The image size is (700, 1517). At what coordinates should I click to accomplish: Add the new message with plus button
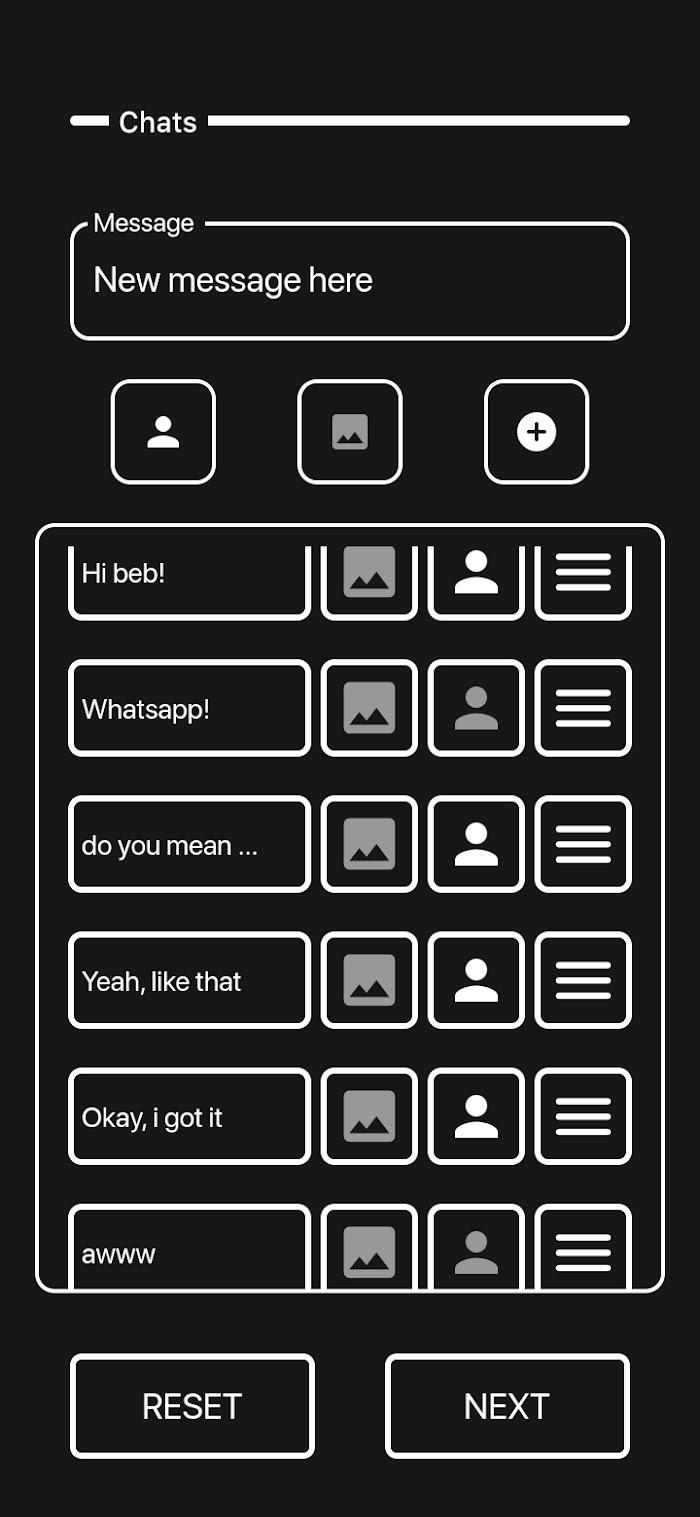[536, 432]
